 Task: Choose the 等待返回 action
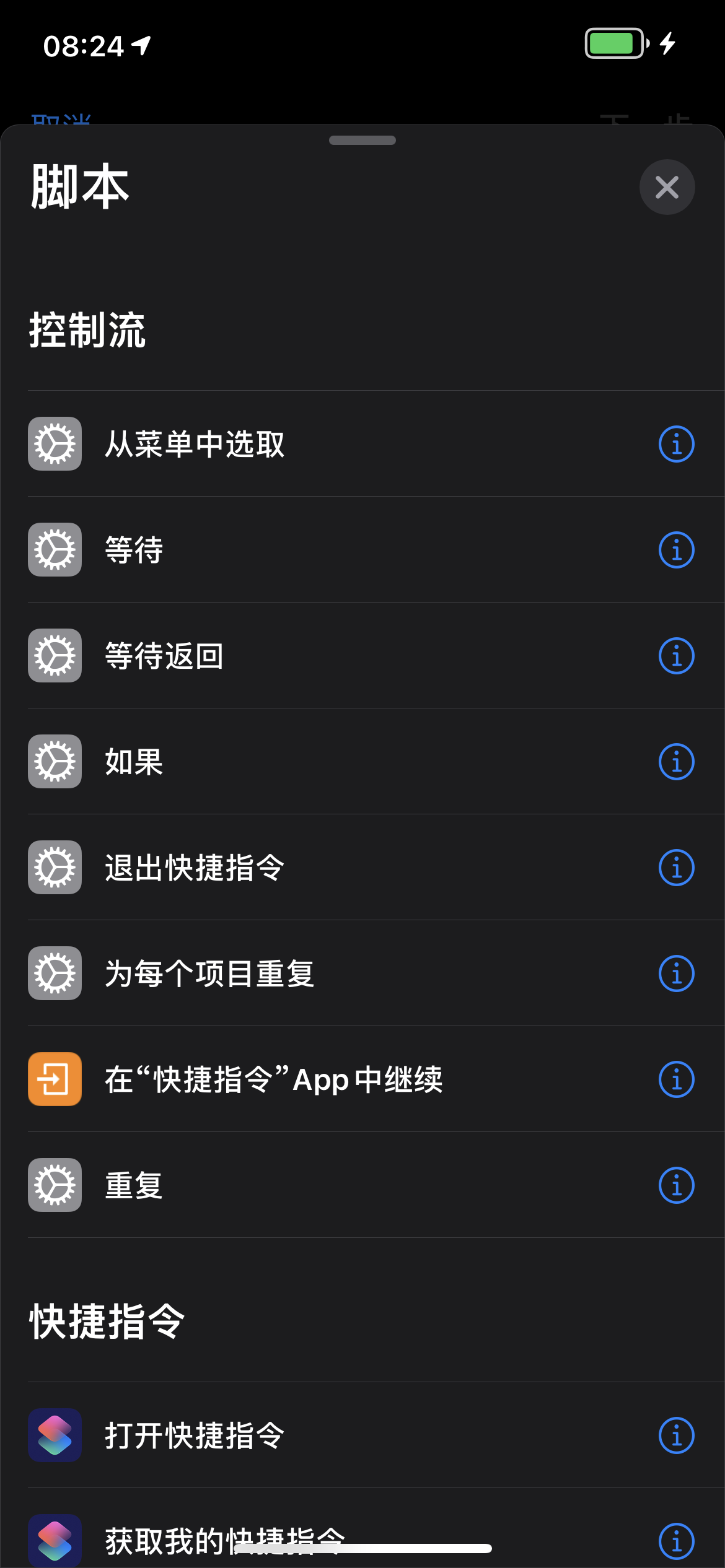164,656
